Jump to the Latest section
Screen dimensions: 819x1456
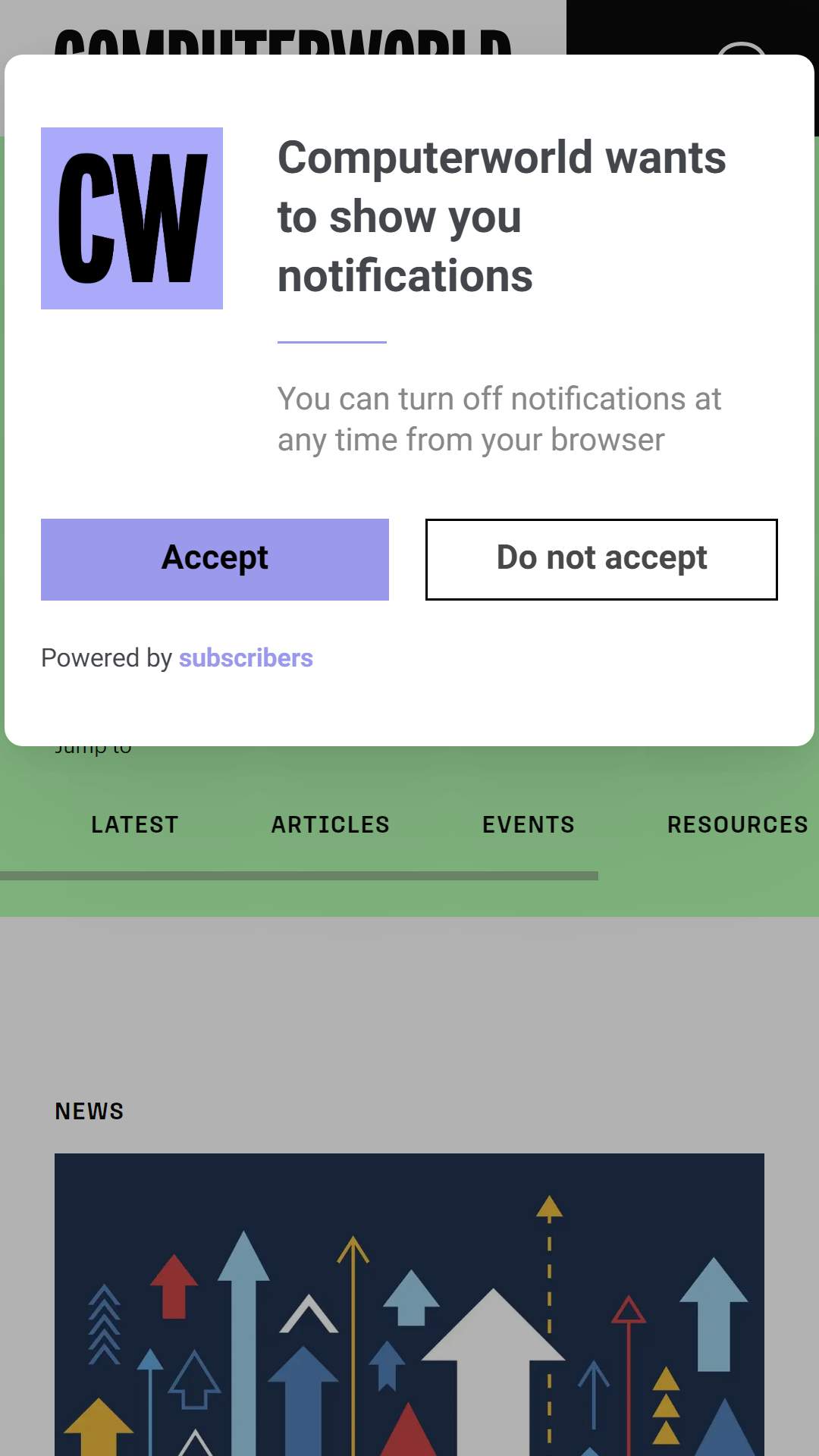(135, 824)
